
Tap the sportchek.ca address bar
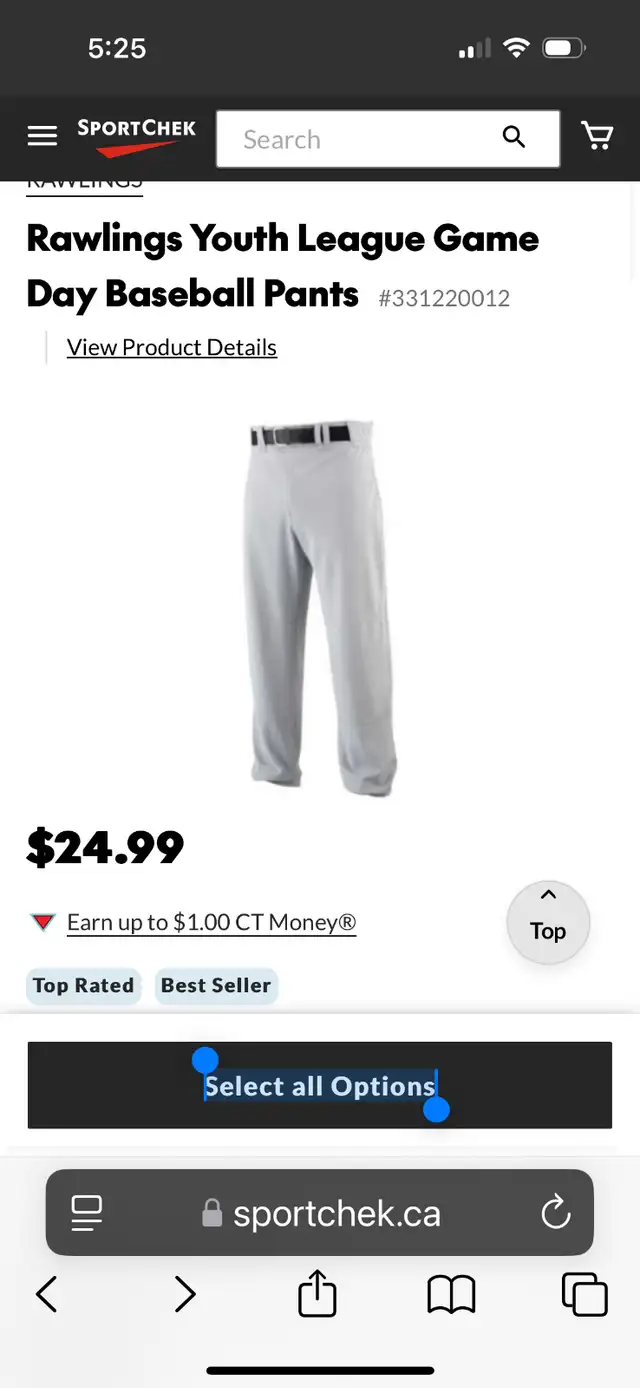tap(320, 1213)
